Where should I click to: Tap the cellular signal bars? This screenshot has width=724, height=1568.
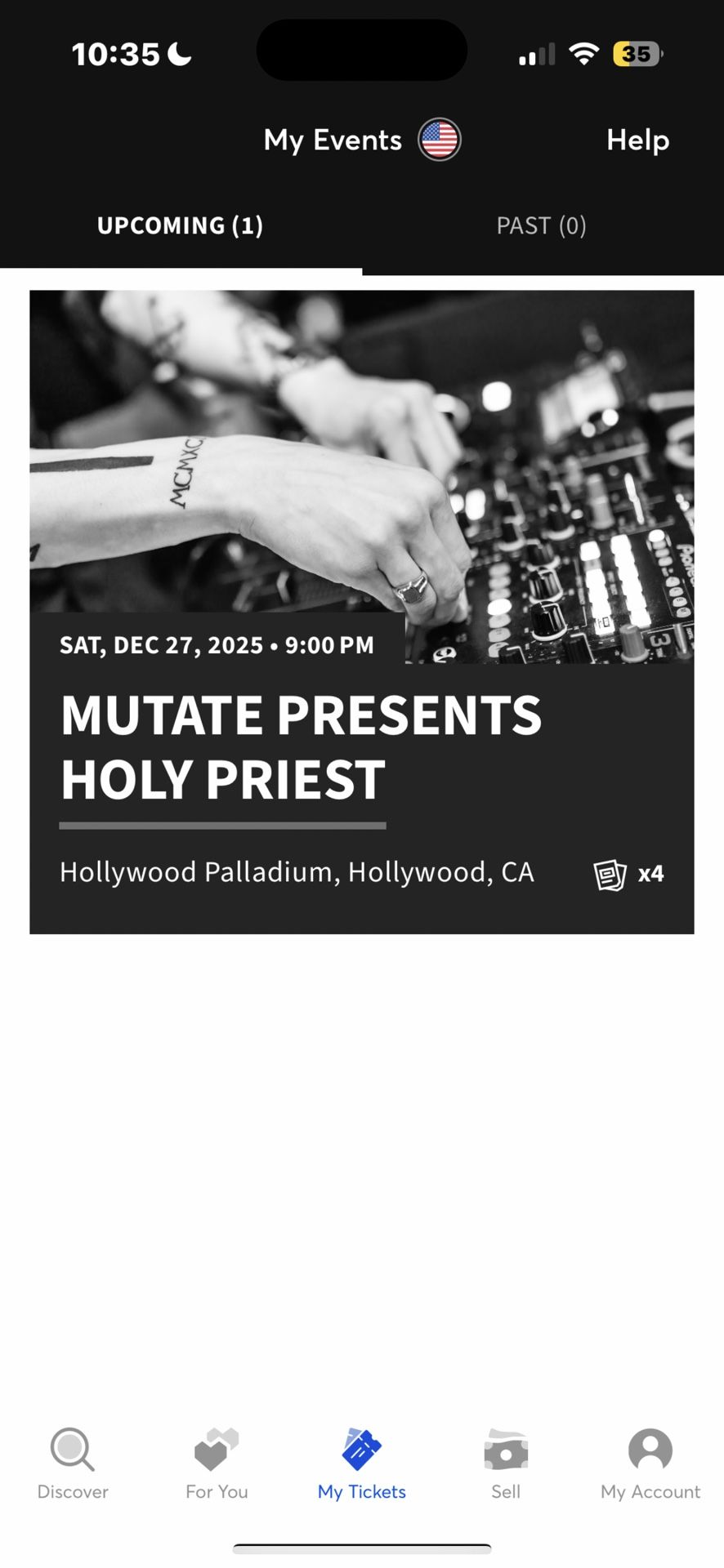[537, 52]
